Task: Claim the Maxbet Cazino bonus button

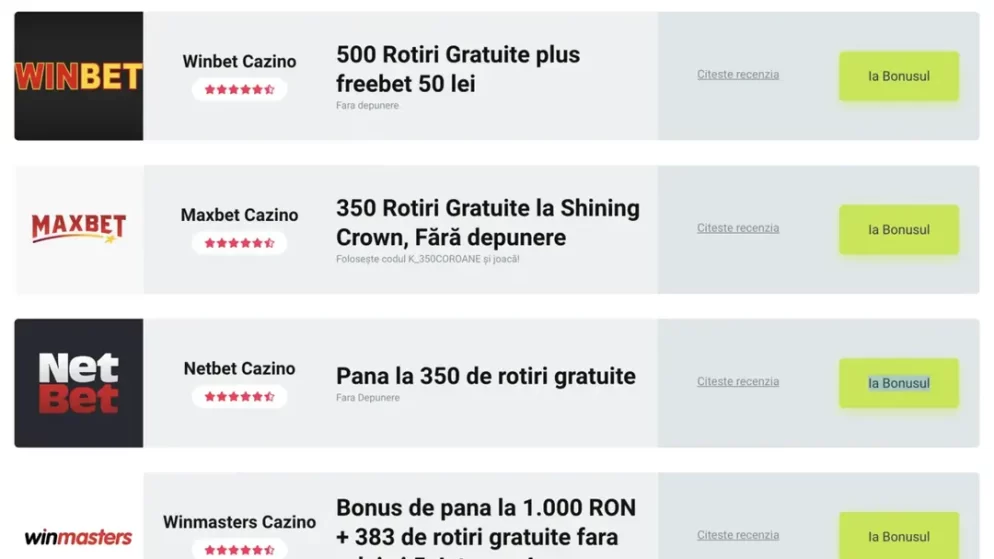Action: coord(899,229)
